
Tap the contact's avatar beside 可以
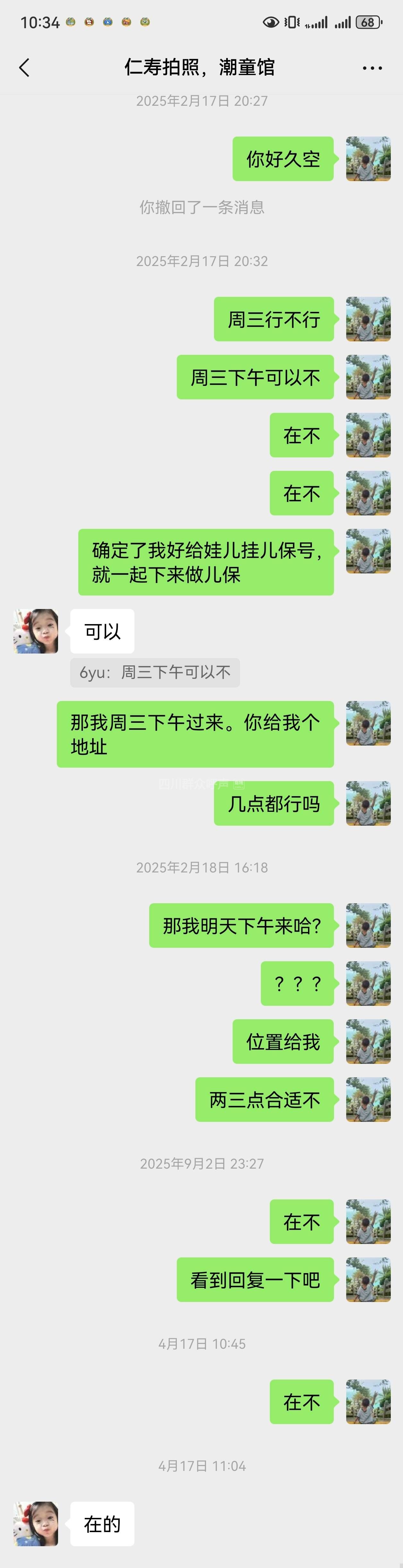pyautogui.click(x=36, y=630)
